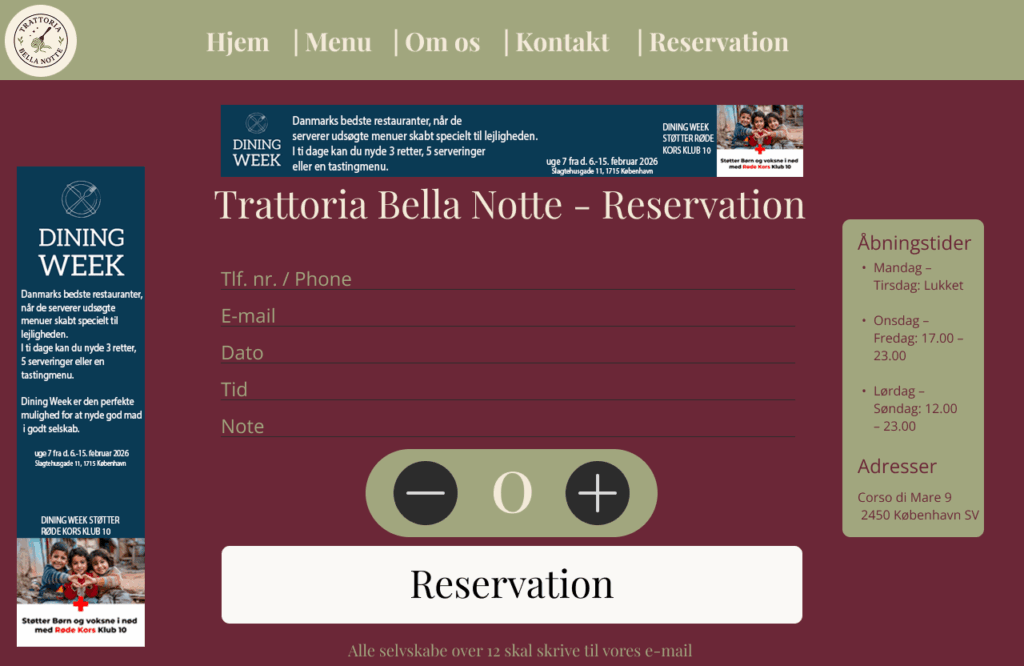This screenshot has width=1024, height=666.
Task: Open the horizontal Dining Week banner
Action: 511,141
